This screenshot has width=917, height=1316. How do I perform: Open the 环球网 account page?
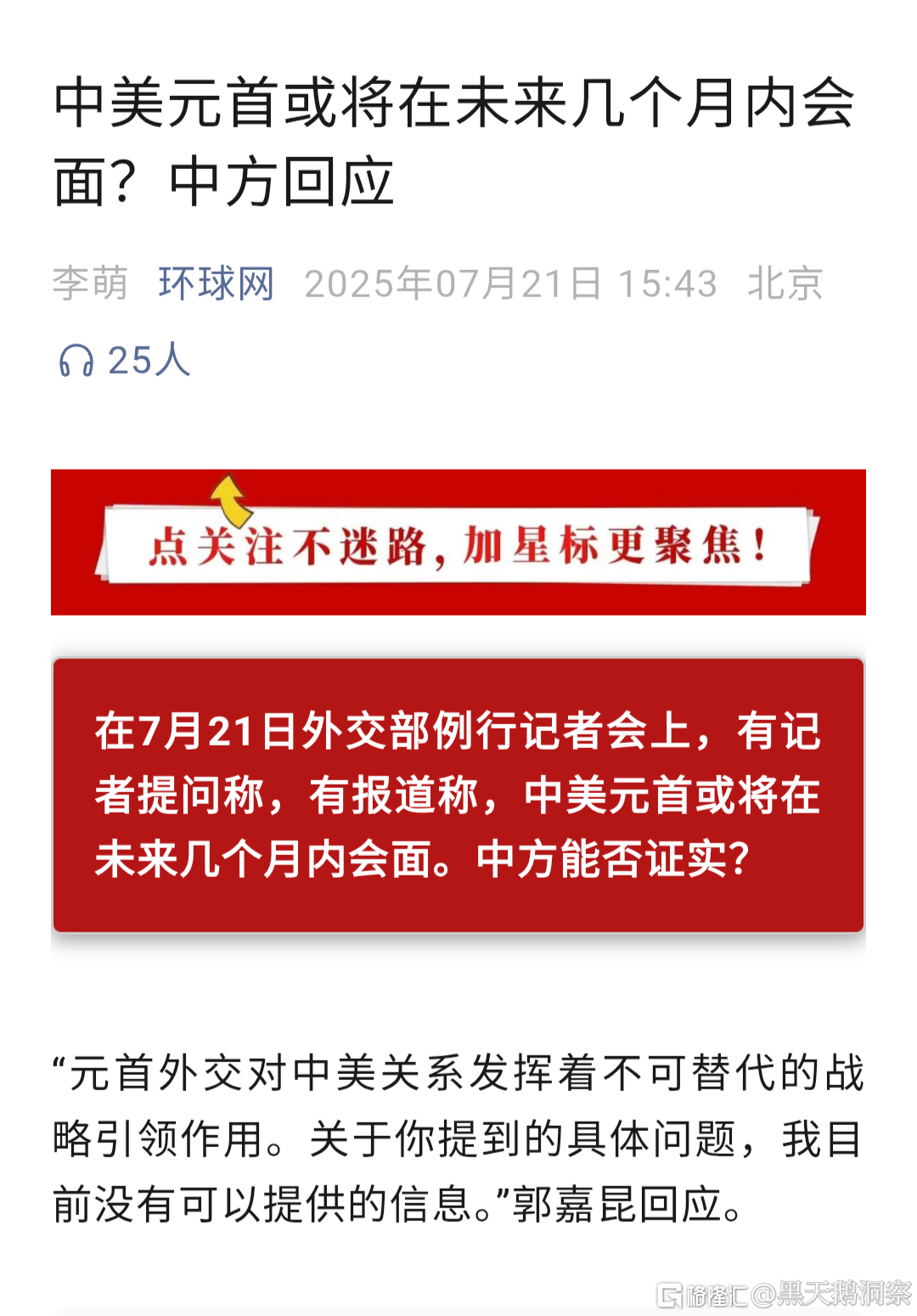216,284
